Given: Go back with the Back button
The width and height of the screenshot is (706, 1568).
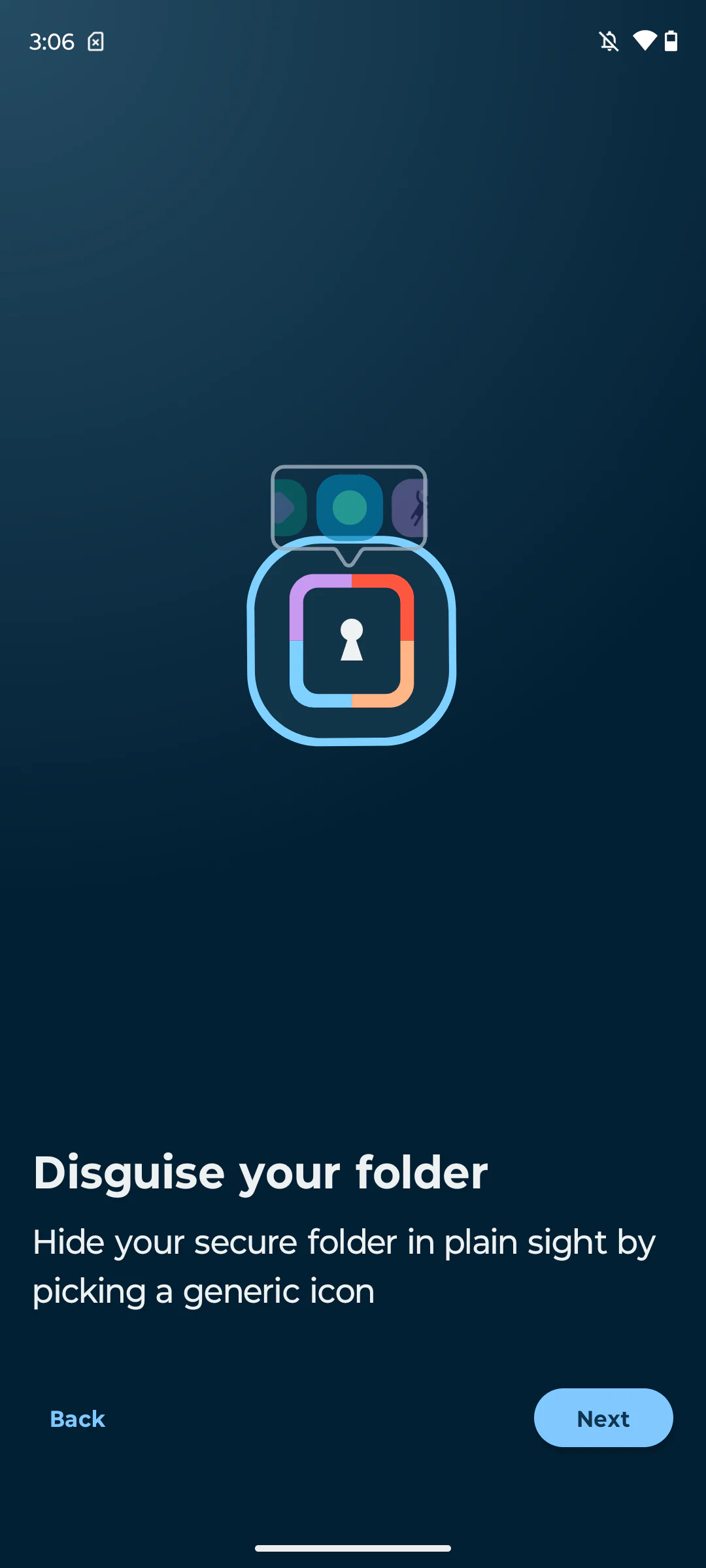Looking at the screenshot, I should click(77, 1418).
